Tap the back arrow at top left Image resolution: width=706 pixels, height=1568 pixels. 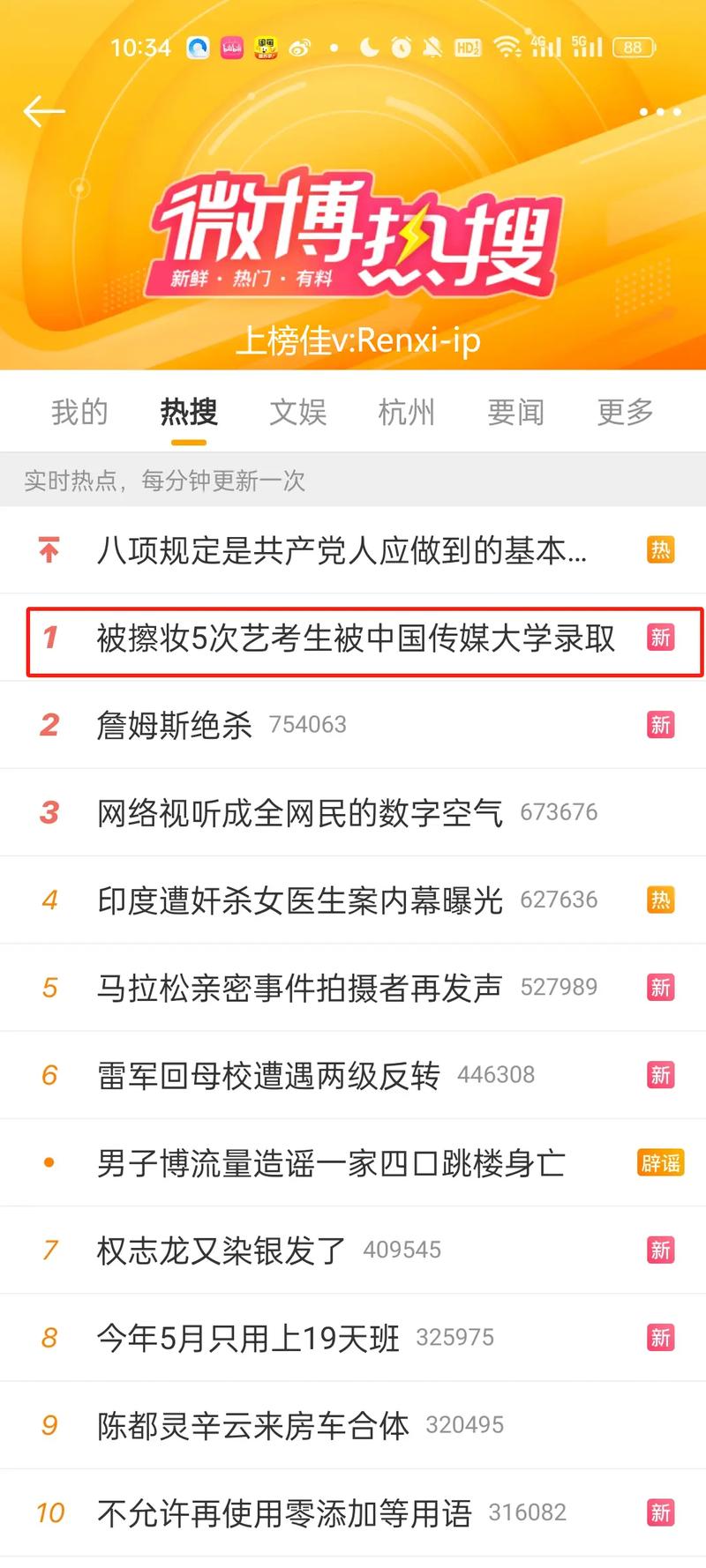click(x=42, y=111)
